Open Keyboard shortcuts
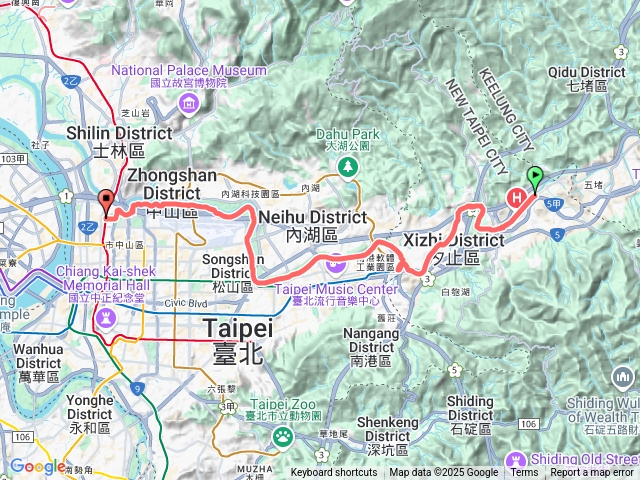Screen dimensions: 640x480 point(334,473)
